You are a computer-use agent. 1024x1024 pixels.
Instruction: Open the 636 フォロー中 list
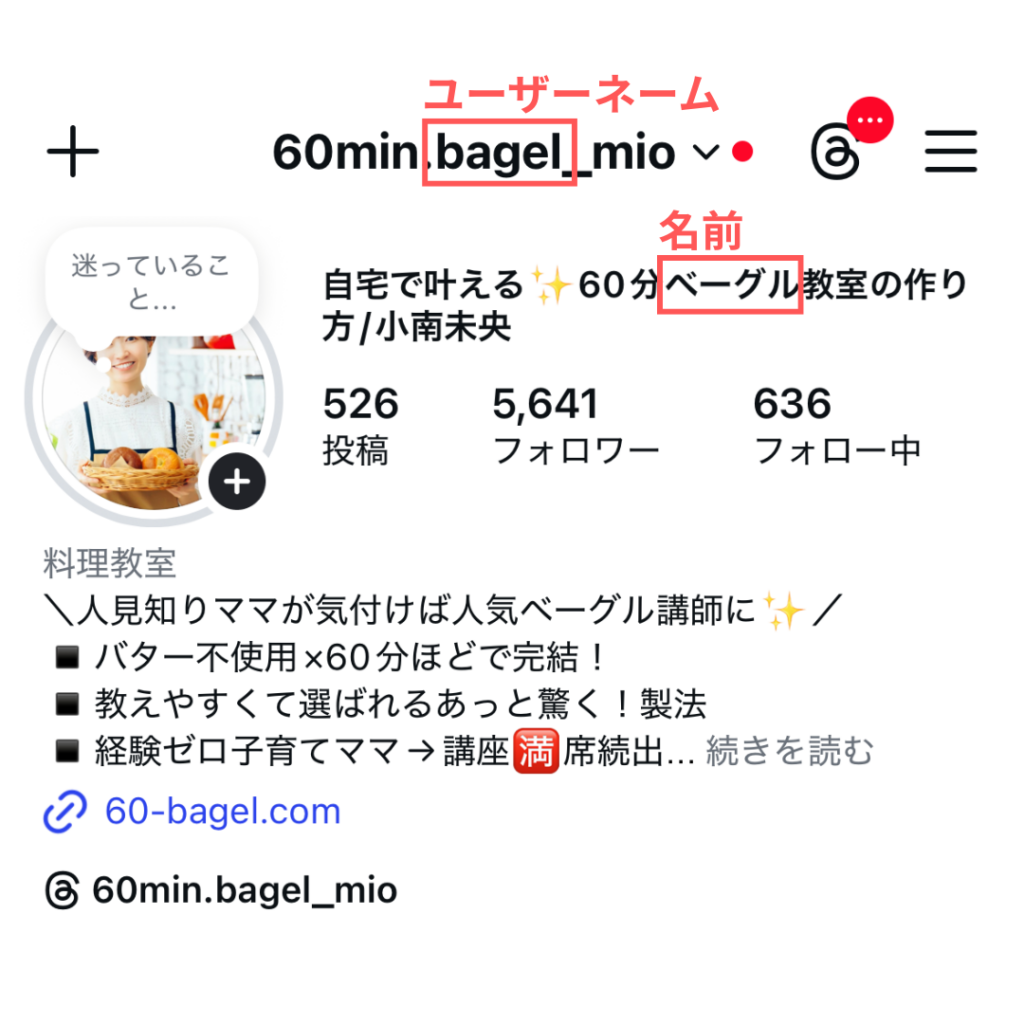(x=836, y=426)
